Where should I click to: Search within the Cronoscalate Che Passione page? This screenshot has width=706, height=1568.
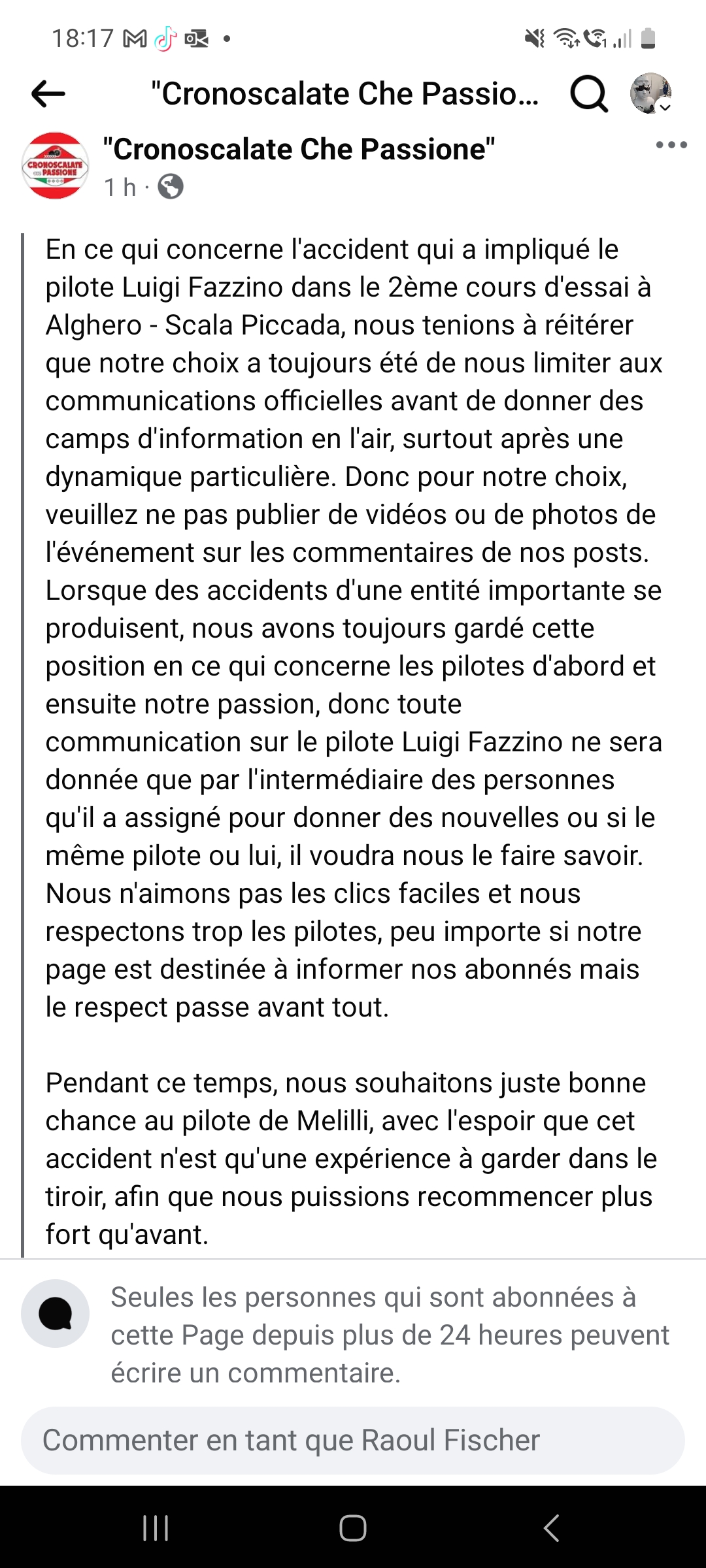pyautogui.click(x=589, y=94)
